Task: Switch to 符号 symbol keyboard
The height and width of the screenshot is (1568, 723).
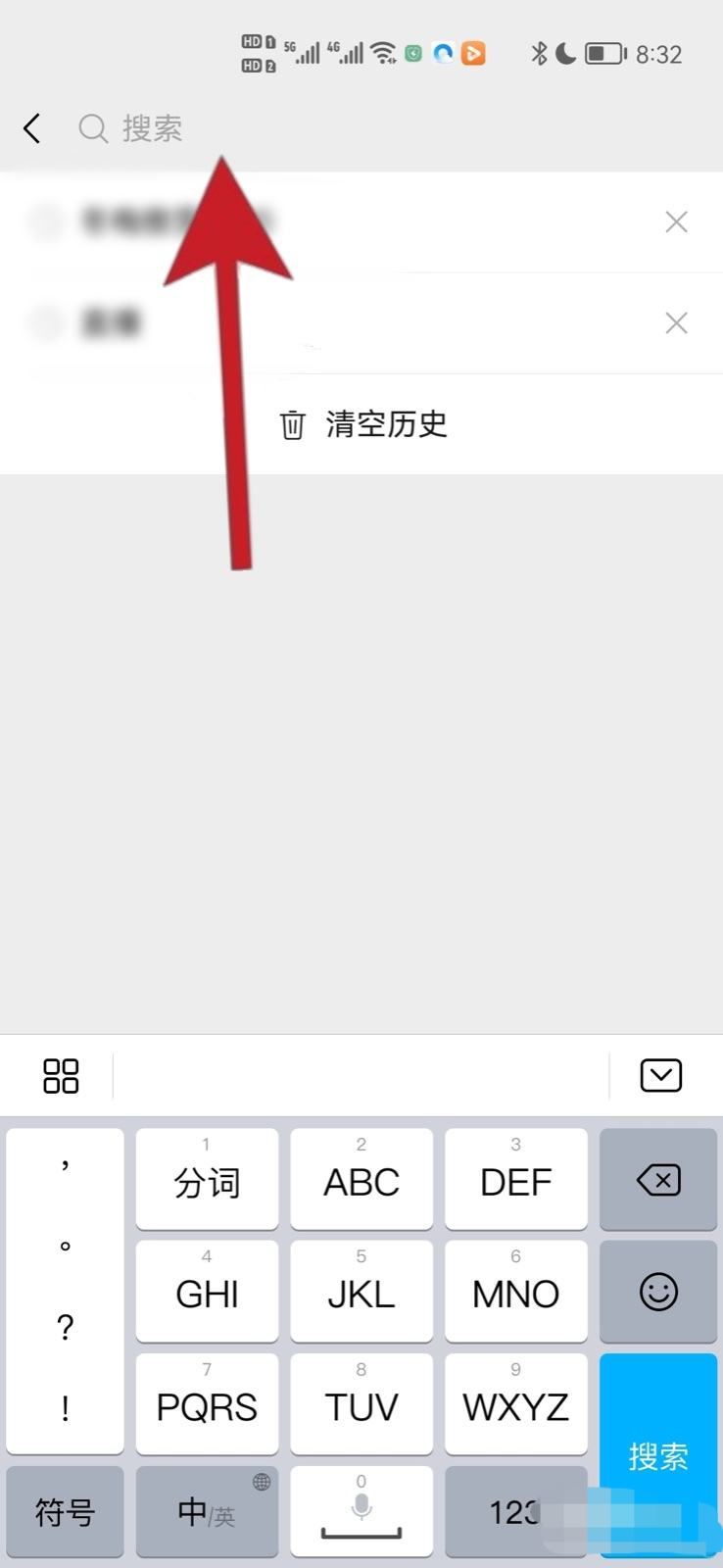Action: (65, 1512)
